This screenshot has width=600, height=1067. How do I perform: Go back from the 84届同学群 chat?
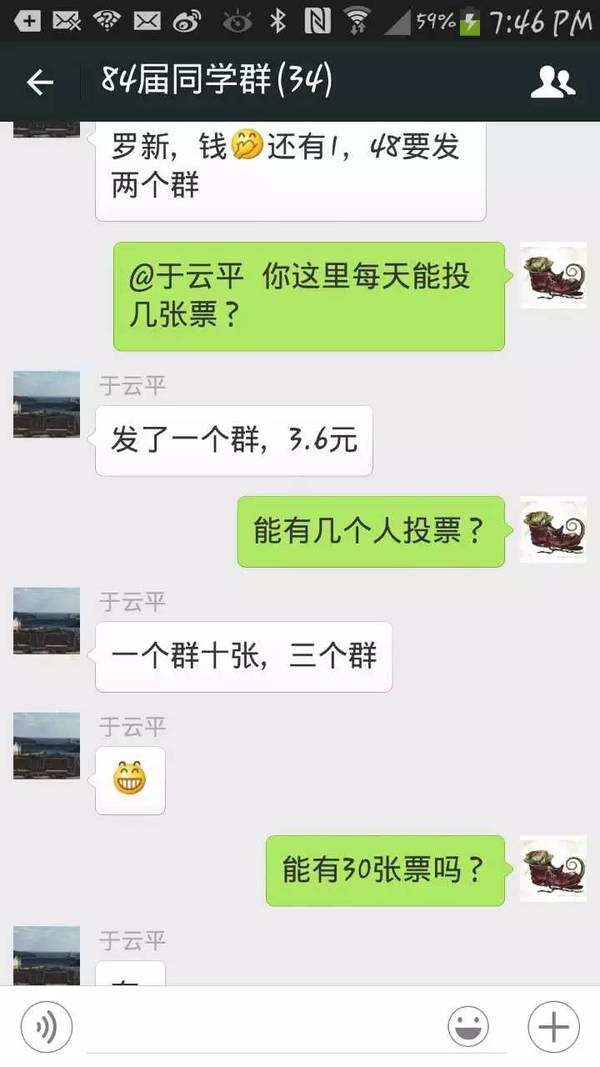(x=40, y=82)
